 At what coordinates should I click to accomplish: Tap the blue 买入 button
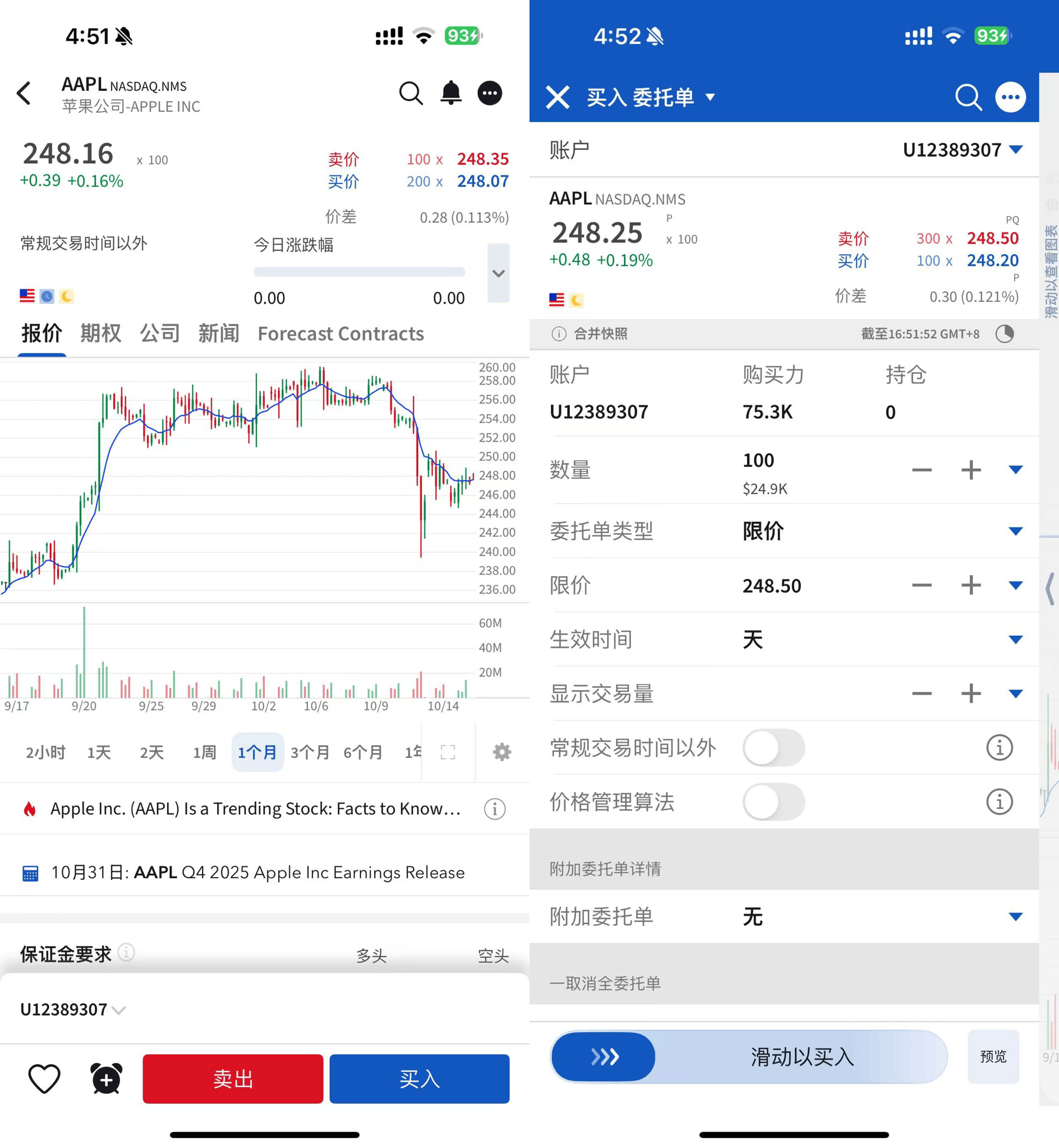[420, 1078]
